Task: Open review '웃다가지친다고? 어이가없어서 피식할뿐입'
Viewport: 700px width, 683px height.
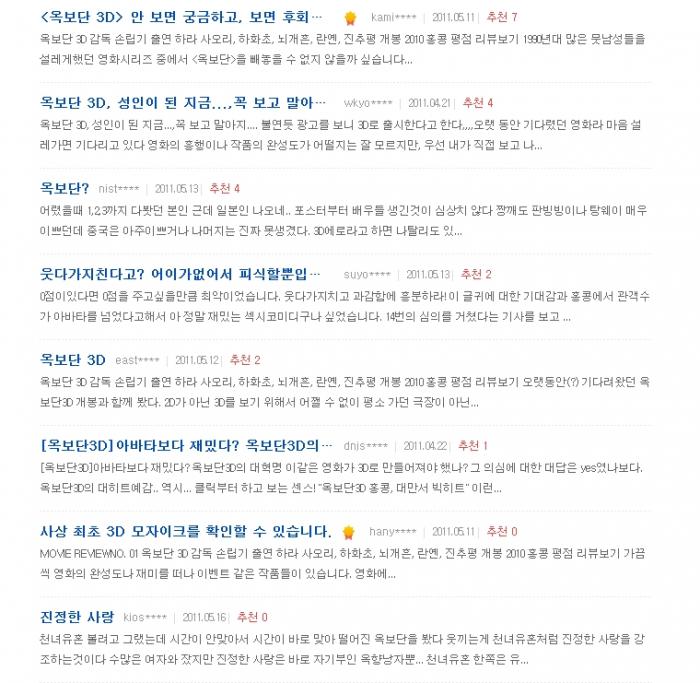Action: [180, 274]
